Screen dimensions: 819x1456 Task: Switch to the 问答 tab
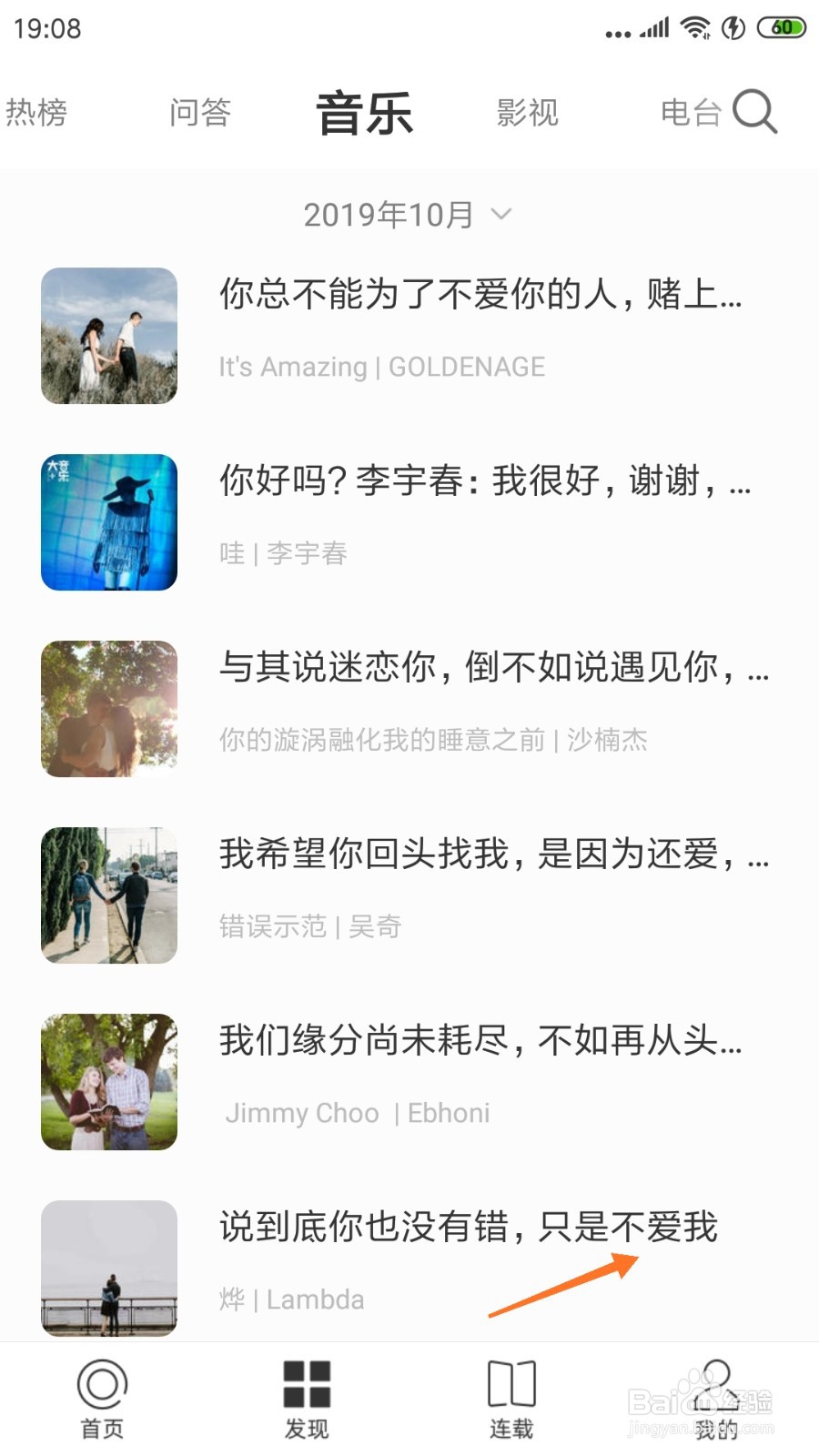tap(200, 113)
